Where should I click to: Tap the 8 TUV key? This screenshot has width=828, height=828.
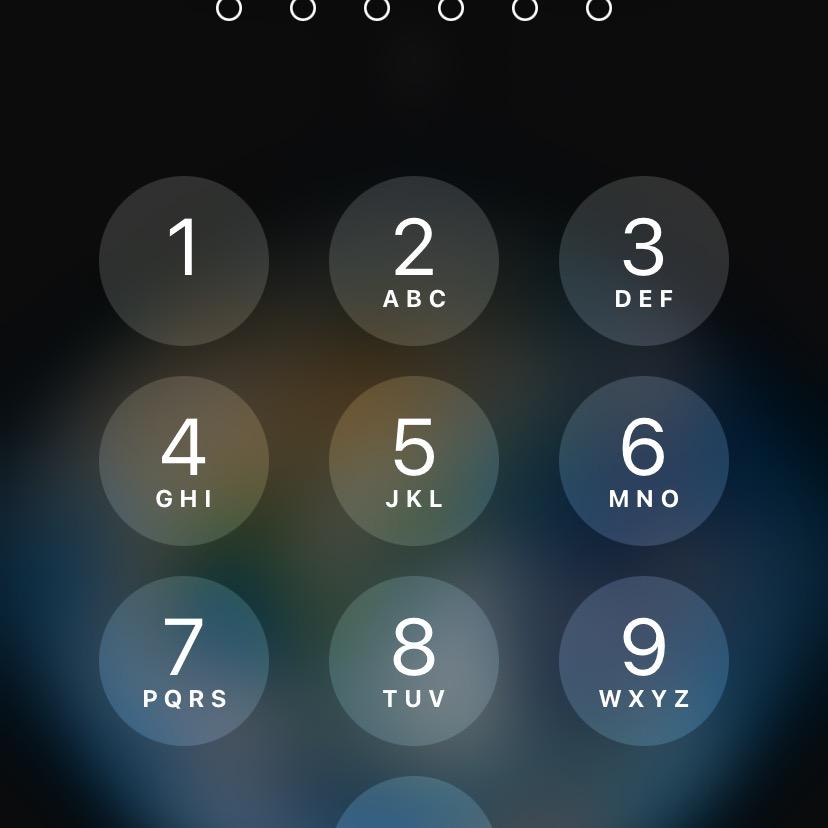click(x=414, y=661)
